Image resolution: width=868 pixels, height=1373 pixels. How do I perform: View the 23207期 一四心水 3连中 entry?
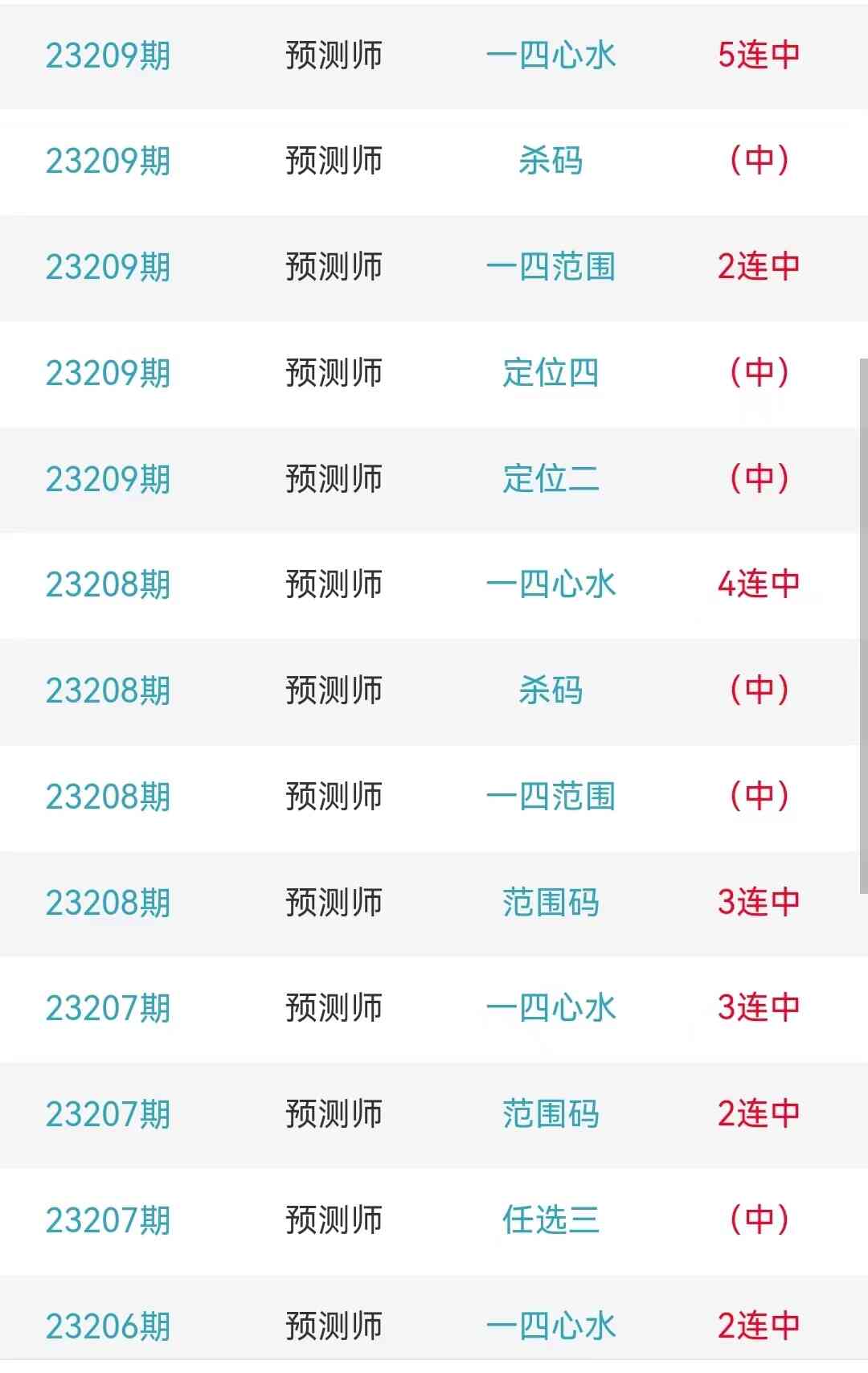pos(551,1008)
